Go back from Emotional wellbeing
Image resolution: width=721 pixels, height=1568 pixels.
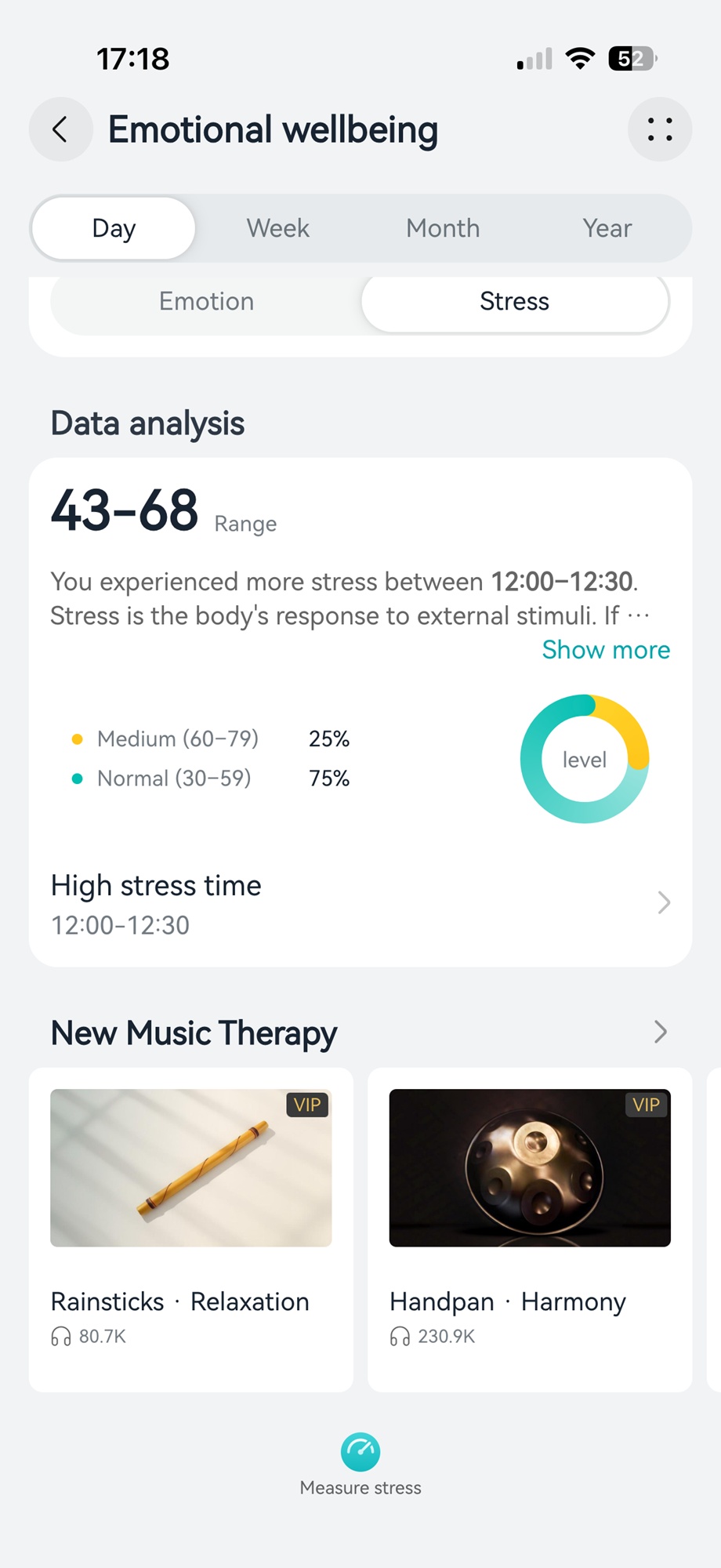coord(60,129)
